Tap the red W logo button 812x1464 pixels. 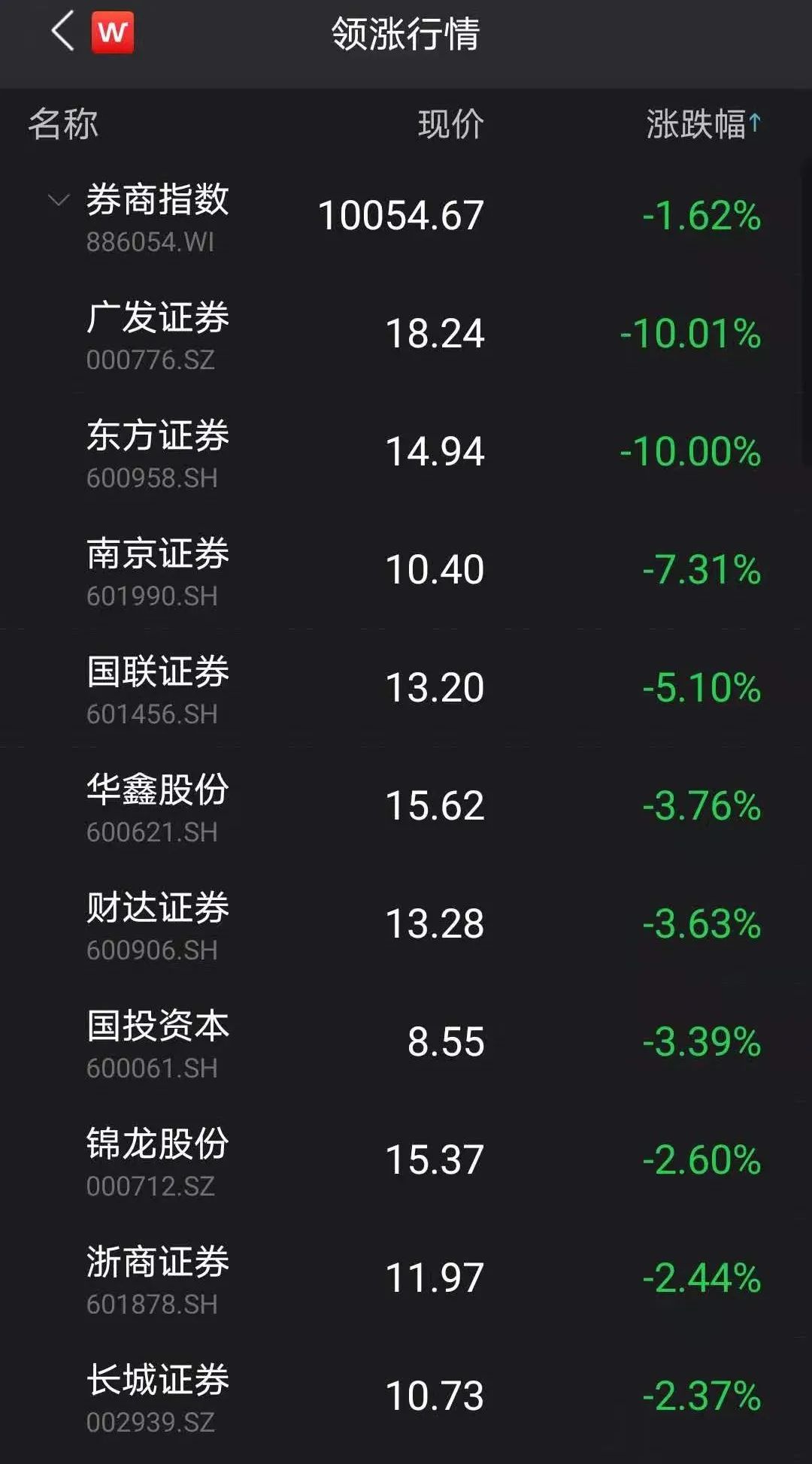(x=113, y=32)
